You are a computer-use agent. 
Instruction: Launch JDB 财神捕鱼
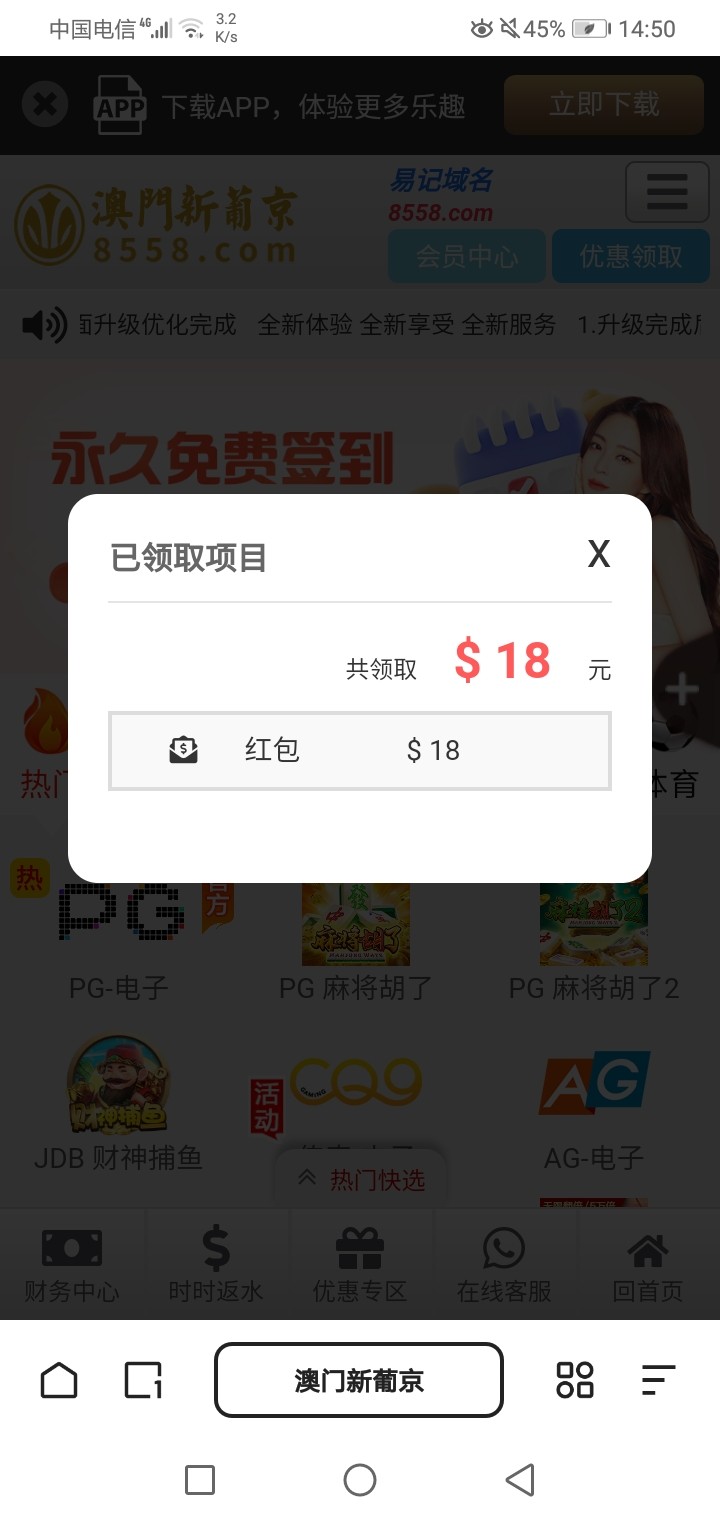pyautogui.click(x=119, y=1100)
